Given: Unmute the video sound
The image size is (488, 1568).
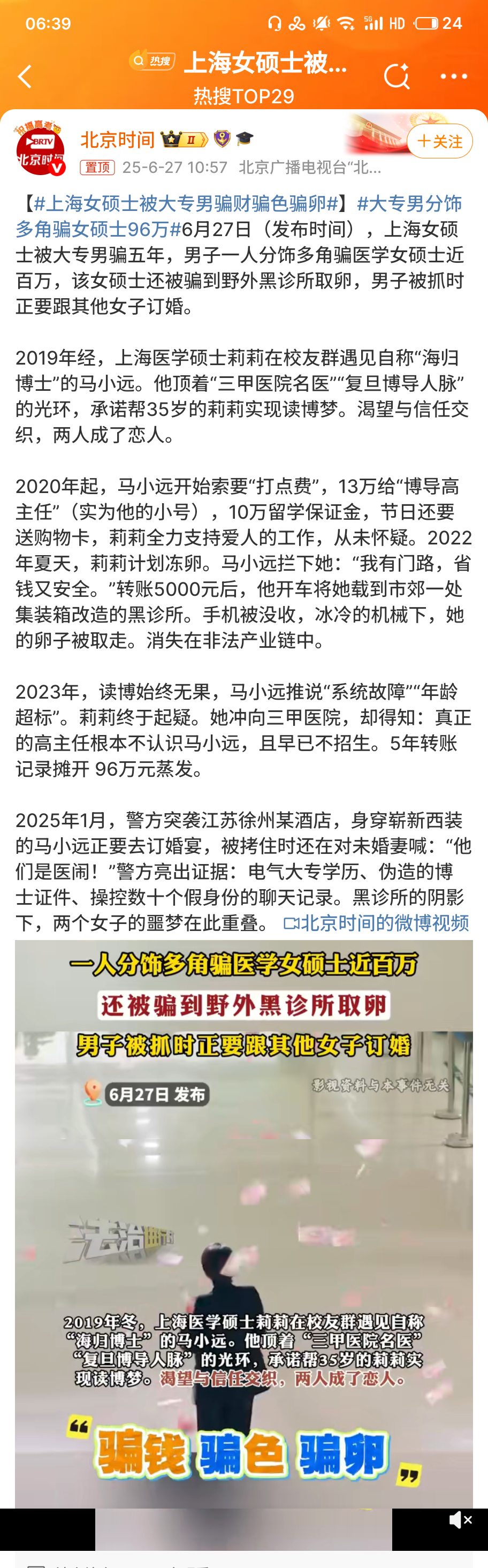Looking at the screenshot, I should [x=460, y=1520].
